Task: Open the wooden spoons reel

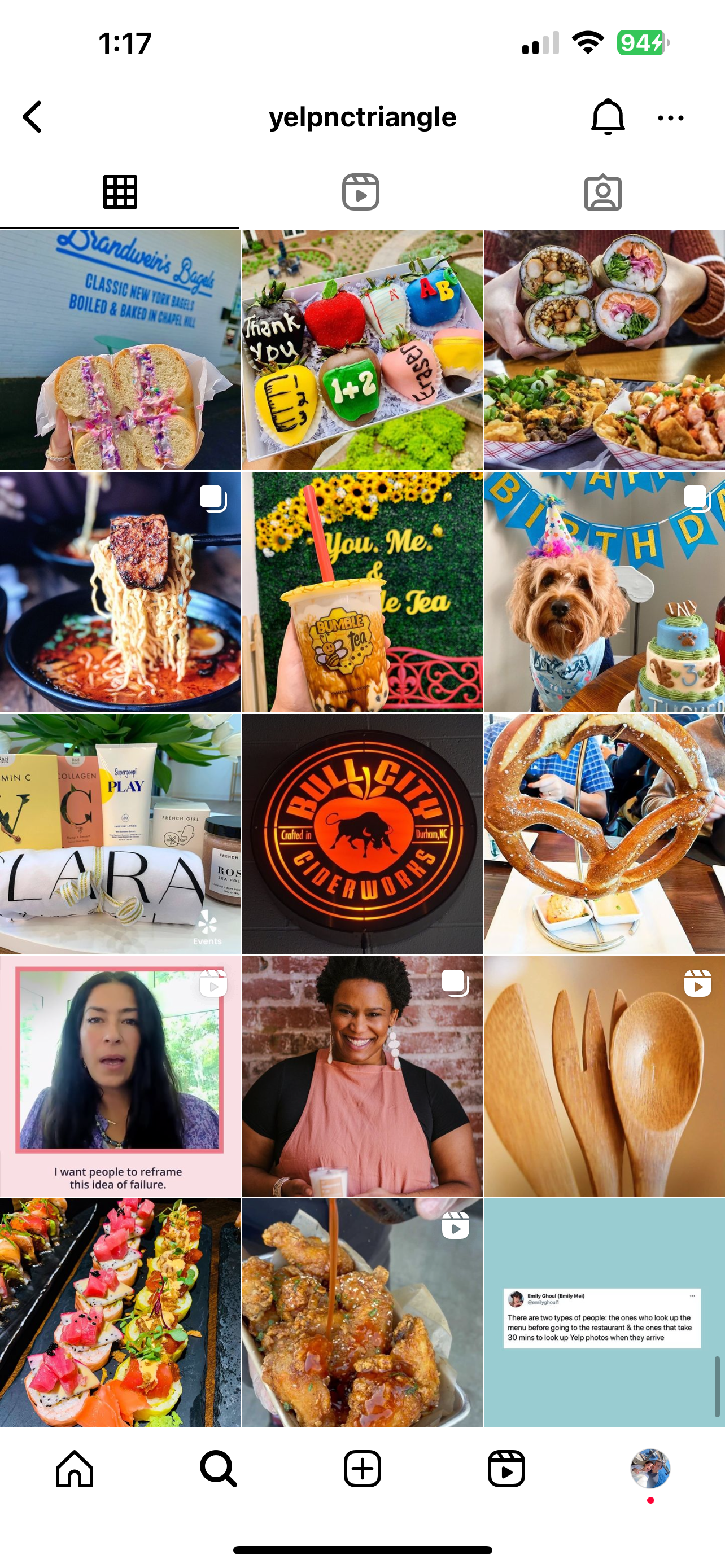Action: 605,1076
